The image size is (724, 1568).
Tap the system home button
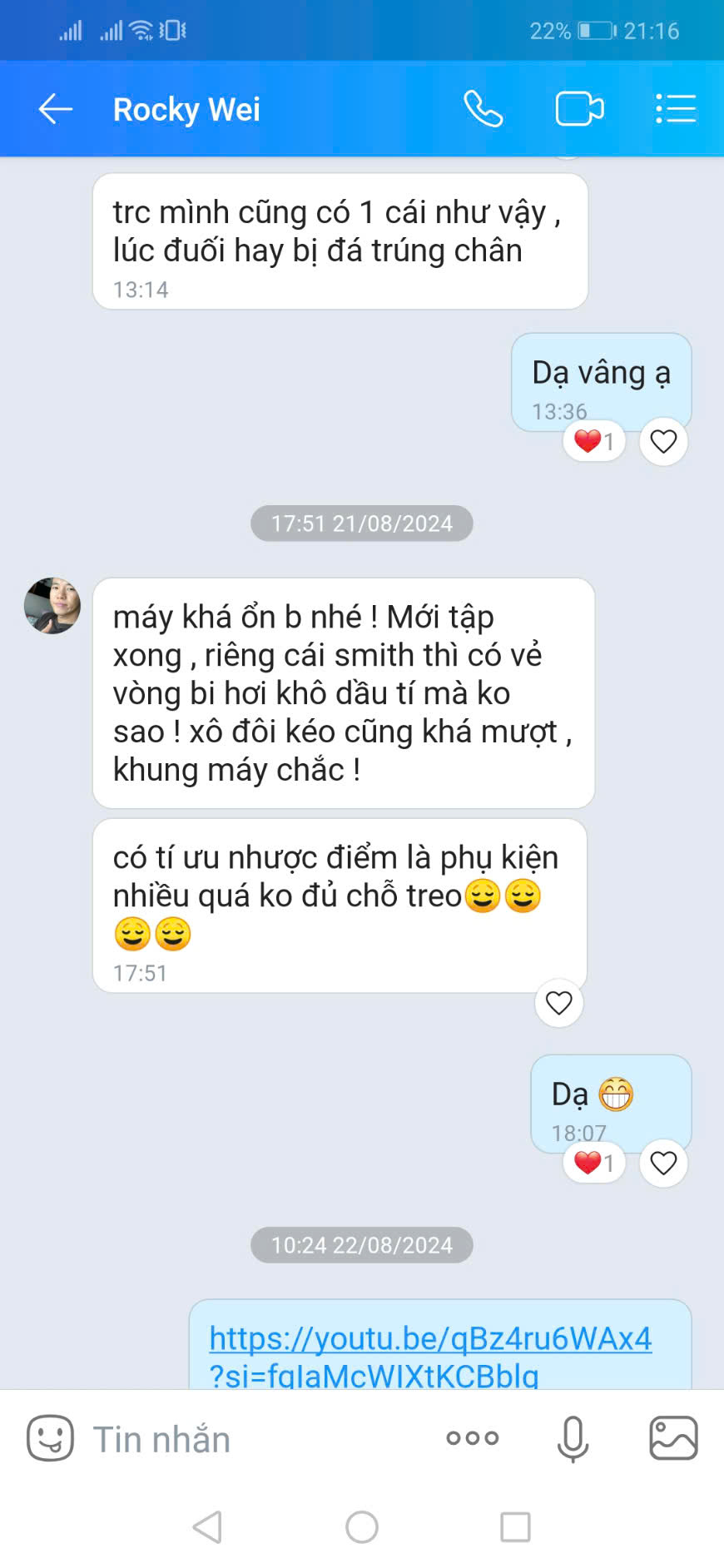(x=362, y=1527)
